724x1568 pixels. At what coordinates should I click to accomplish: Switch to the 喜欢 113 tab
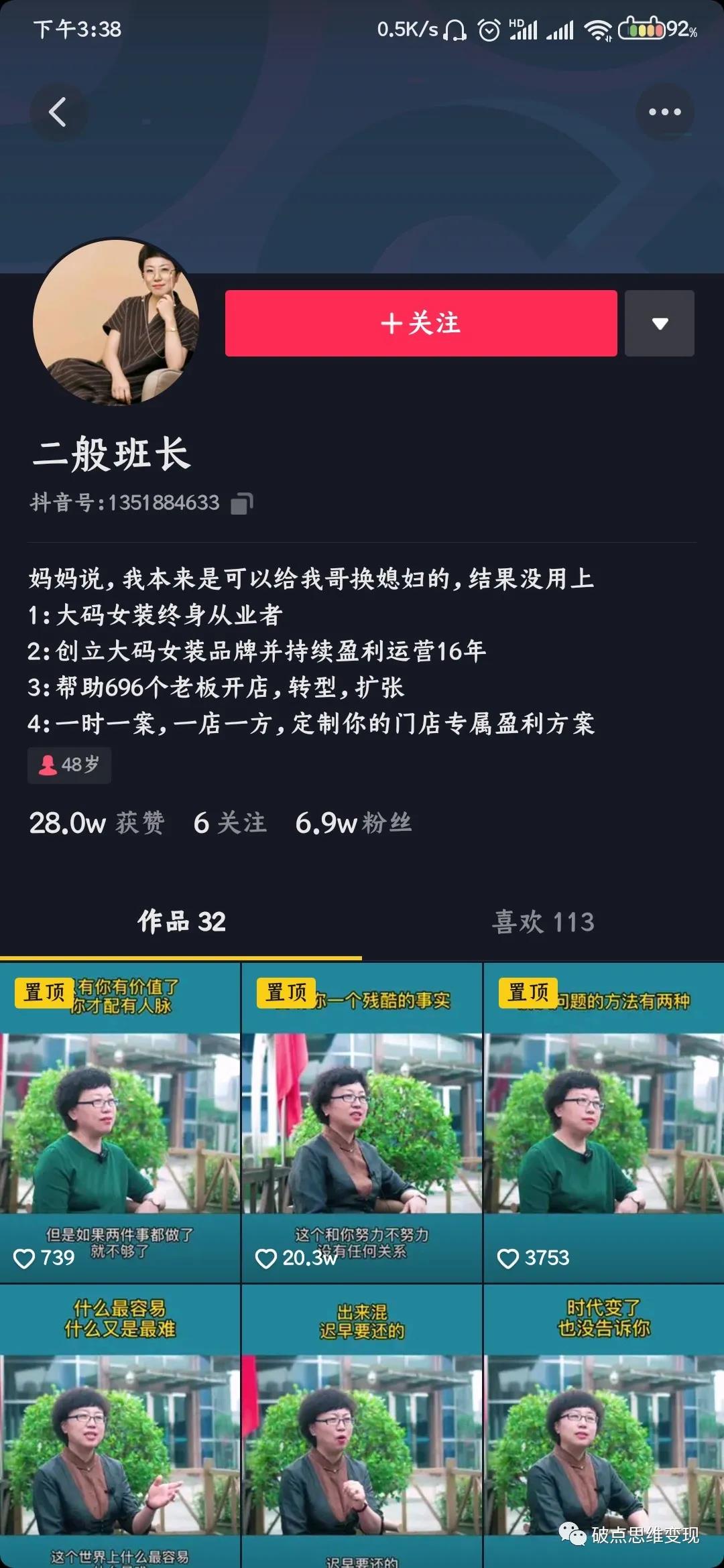click(543, 922)
